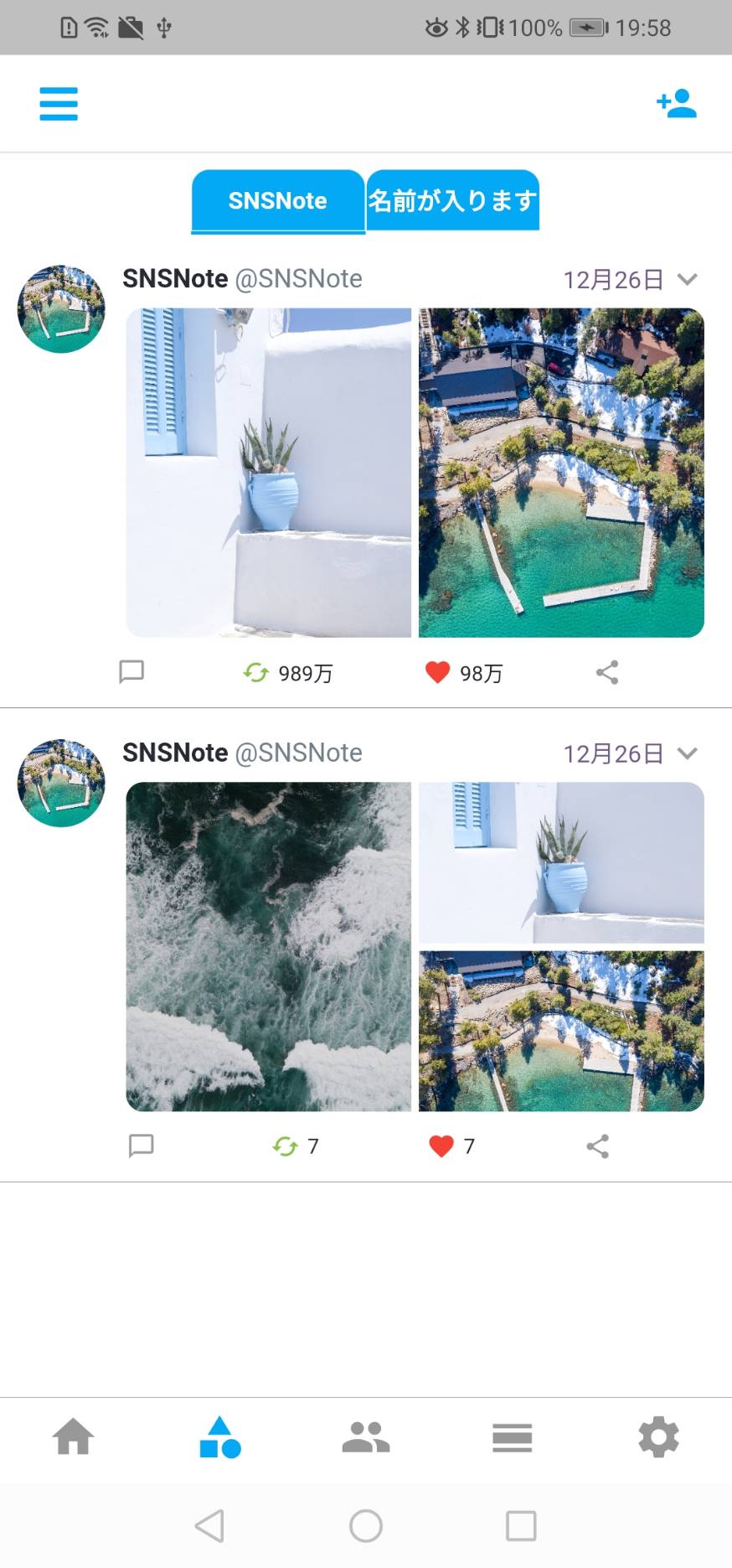The height and width of the screenshot is (1568, 732).
Task: Open the hamburger menu
Action: (x=59, y=104)
